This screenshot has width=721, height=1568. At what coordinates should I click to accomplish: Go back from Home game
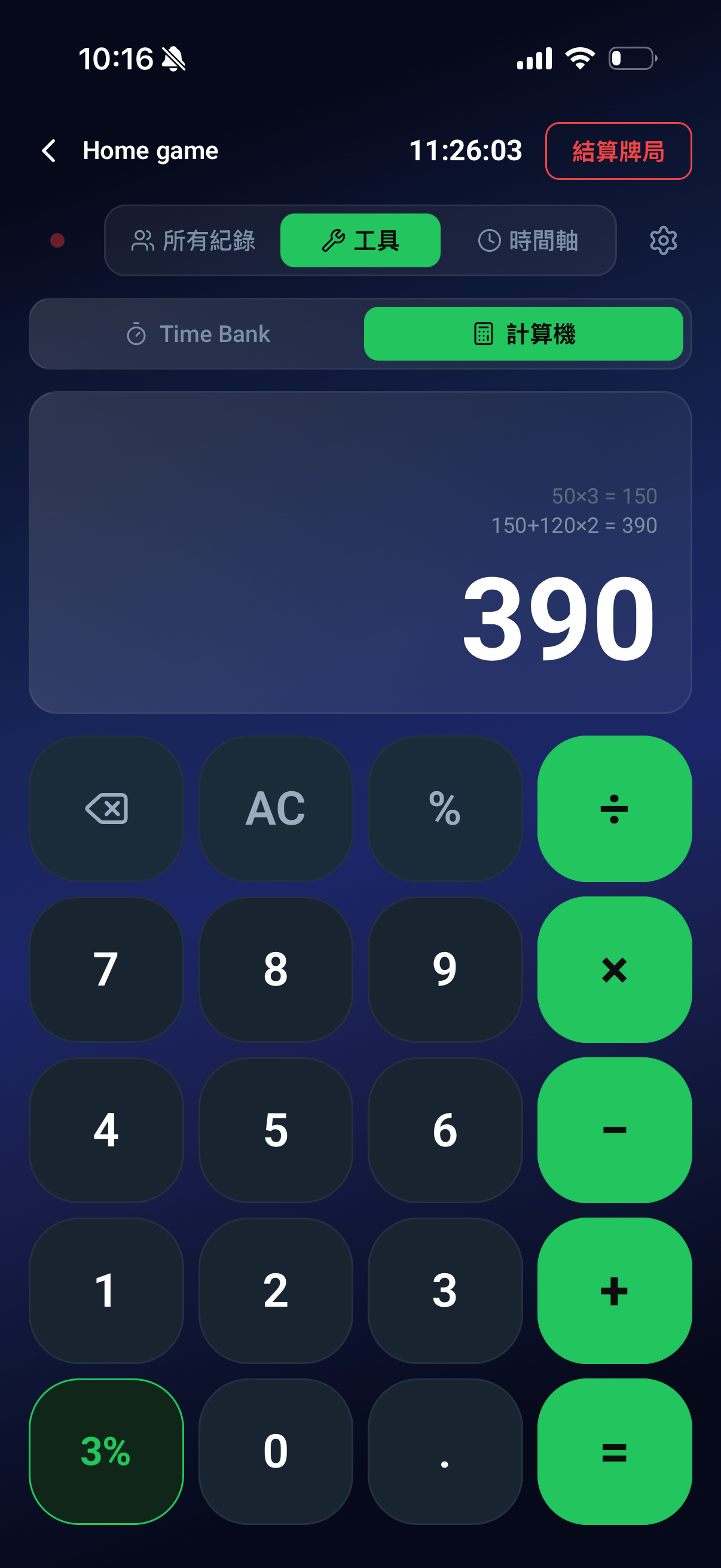(49, 150)
